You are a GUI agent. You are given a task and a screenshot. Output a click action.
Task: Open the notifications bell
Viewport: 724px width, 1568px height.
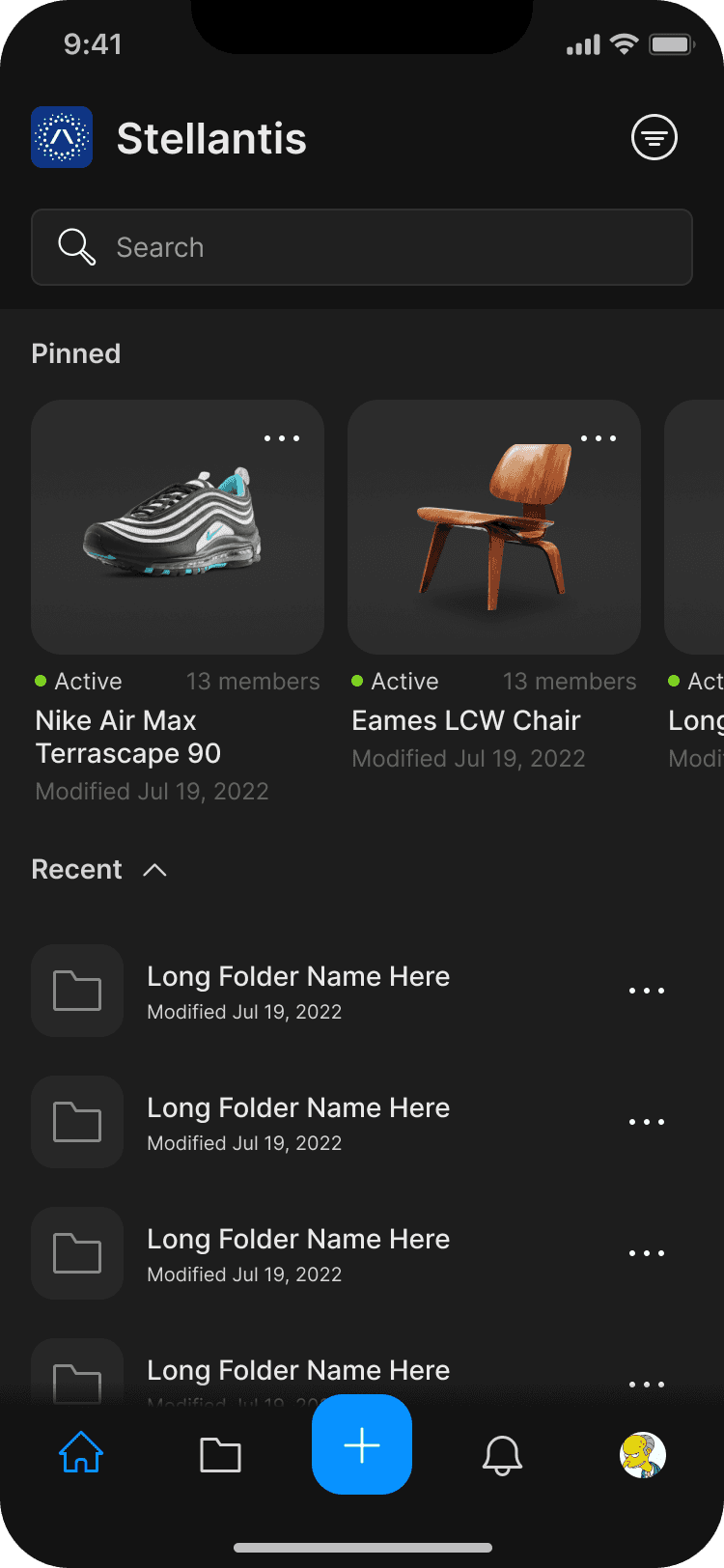click(502, 1455)
